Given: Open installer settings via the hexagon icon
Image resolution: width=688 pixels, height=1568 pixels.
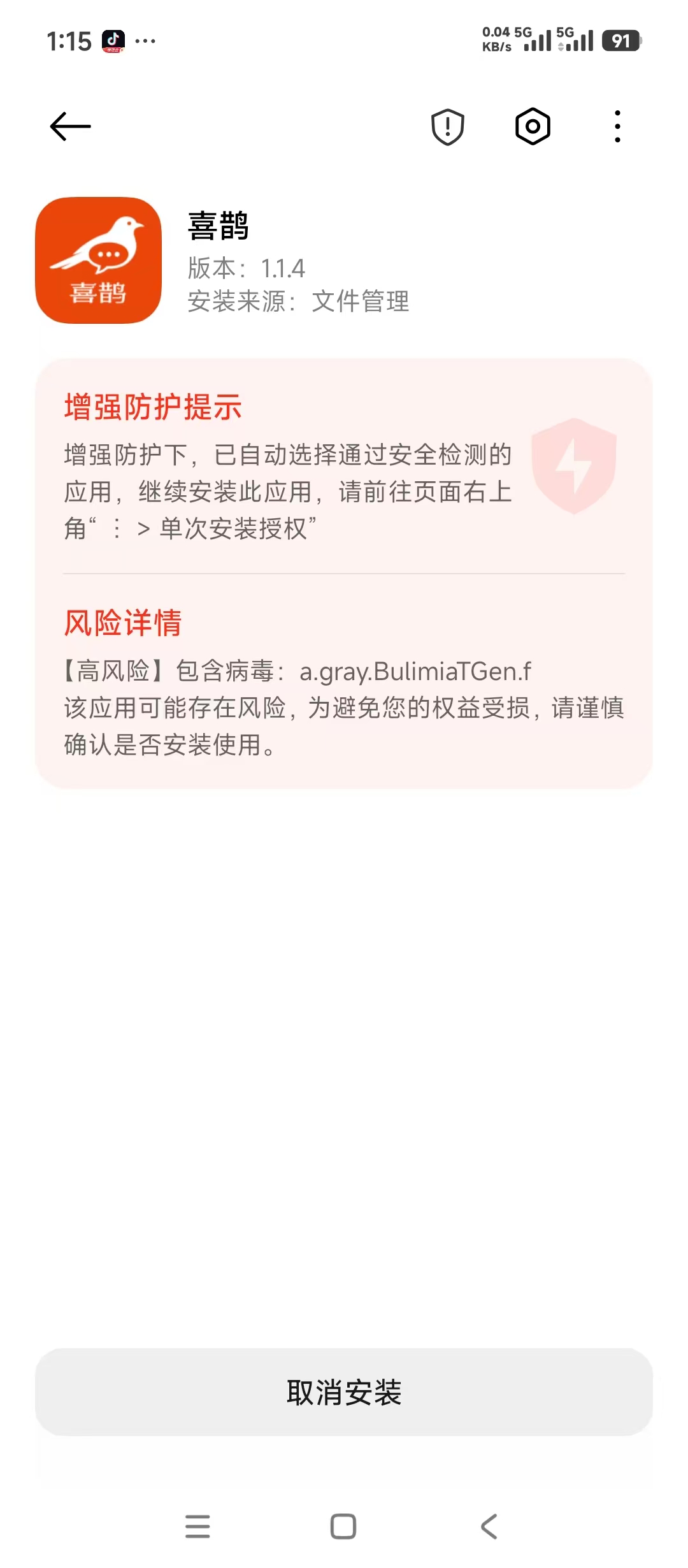Looking at the screenshot, I should click(533, 126).
